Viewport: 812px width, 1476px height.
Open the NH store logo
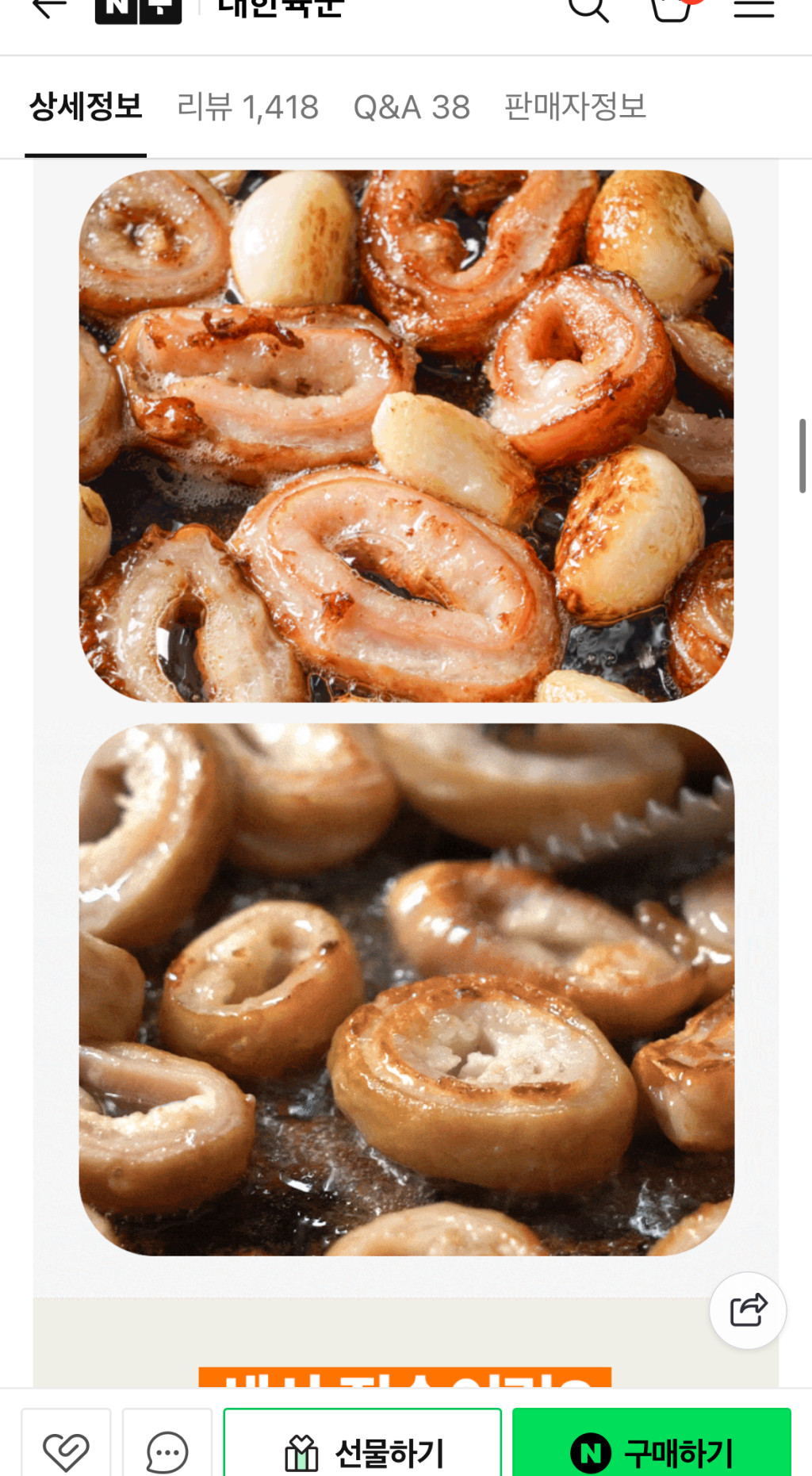pyautogui.click(x=138, y=10)
